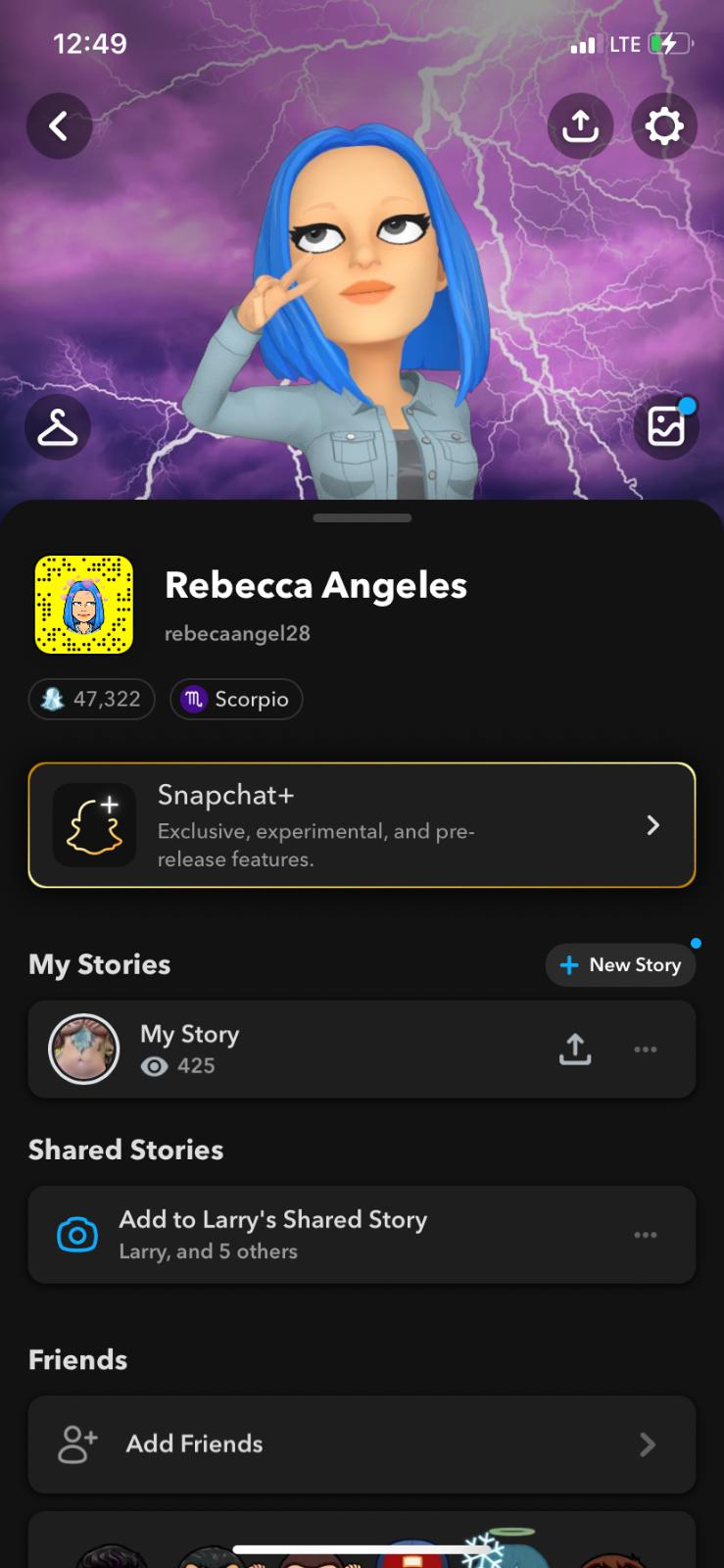The image size is (724, 1568).
Task: Add to Larry's Shared Story
Action: tap(274, 1234)
